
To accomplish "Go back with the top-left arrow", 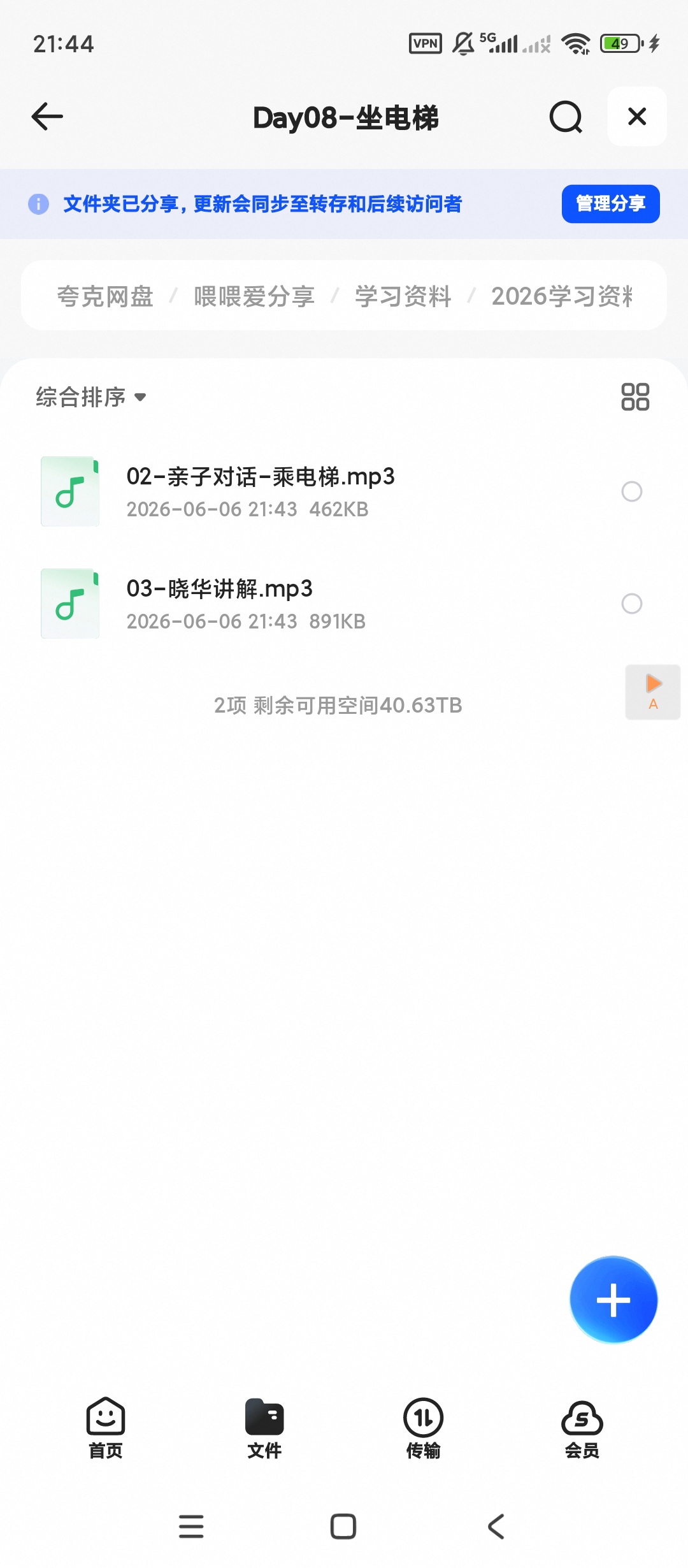I will pyautogui.click(x=47, y=117).
